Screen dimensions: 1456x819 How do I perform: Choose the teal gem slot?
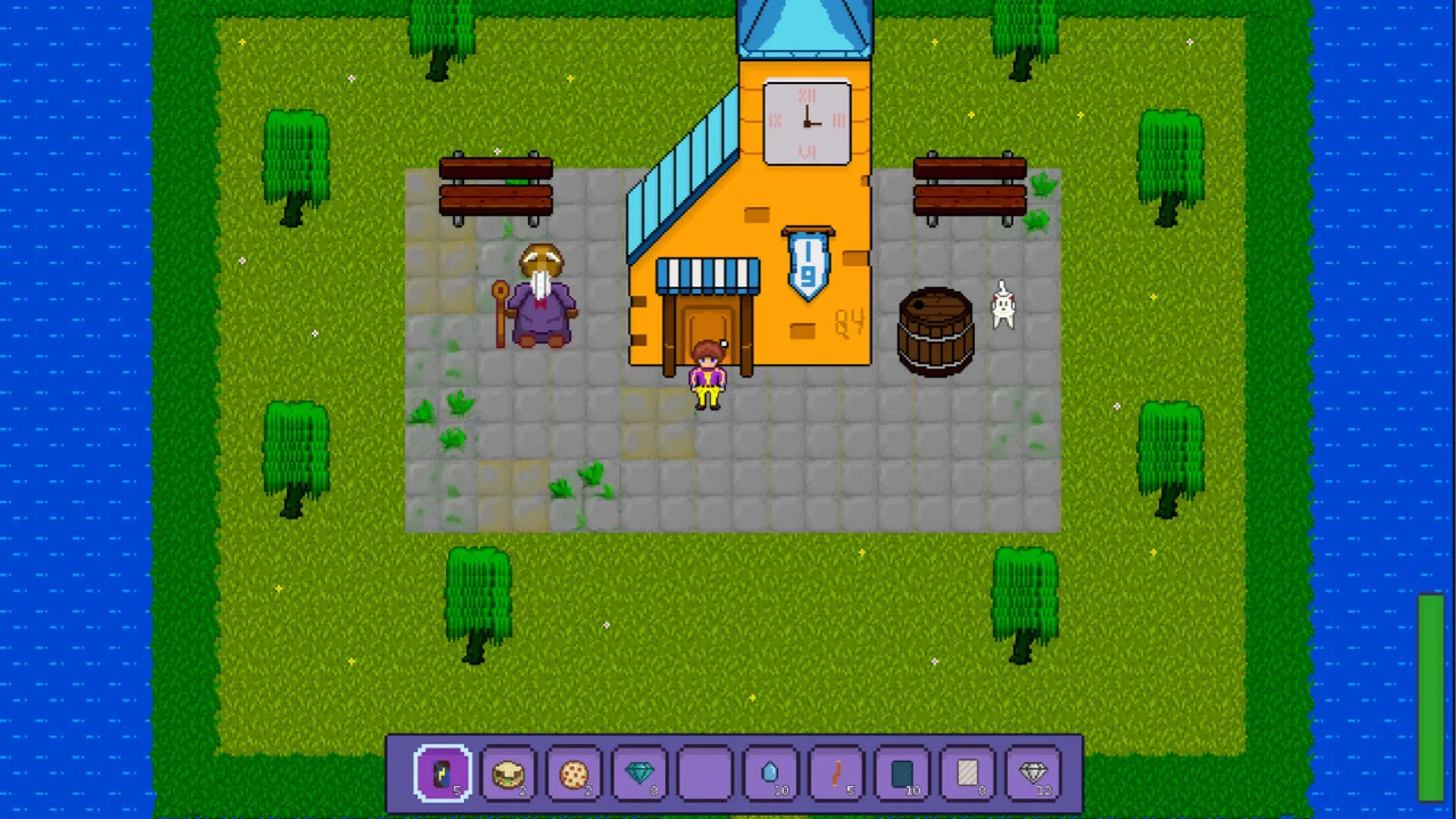tap(639, 773)
